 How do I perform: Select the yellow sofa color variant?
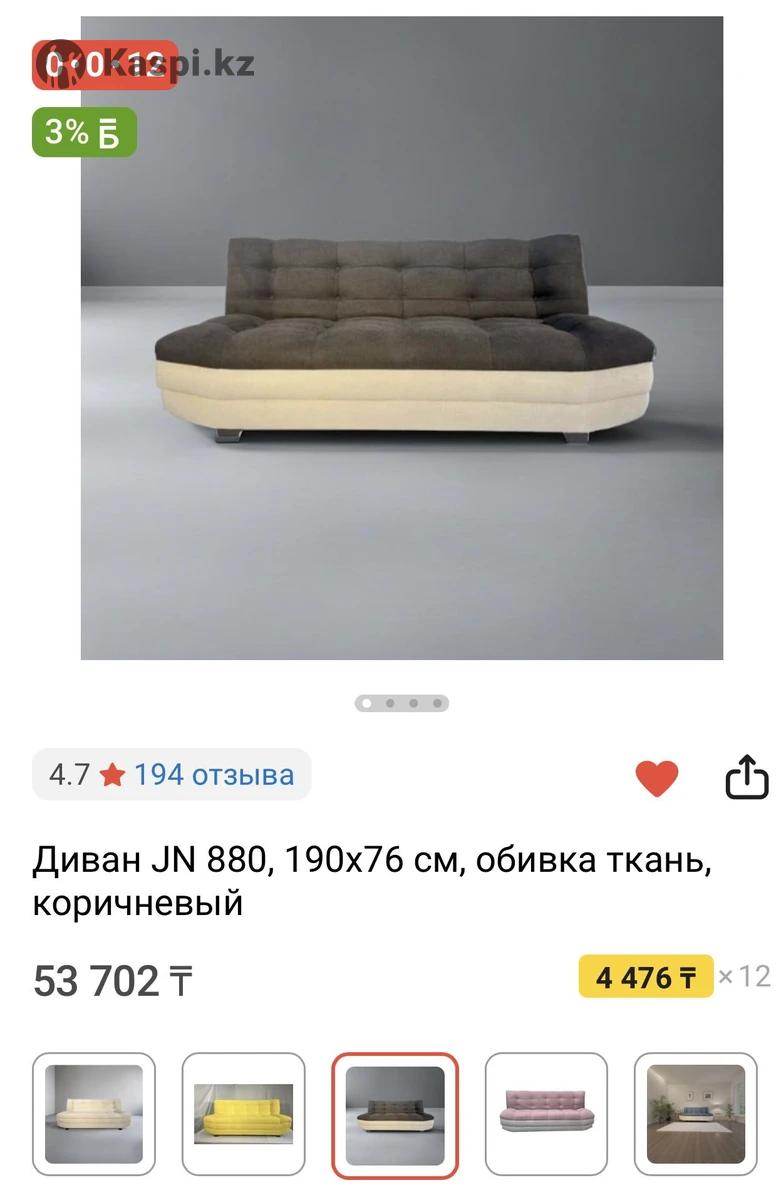(x=243, y=1114)
